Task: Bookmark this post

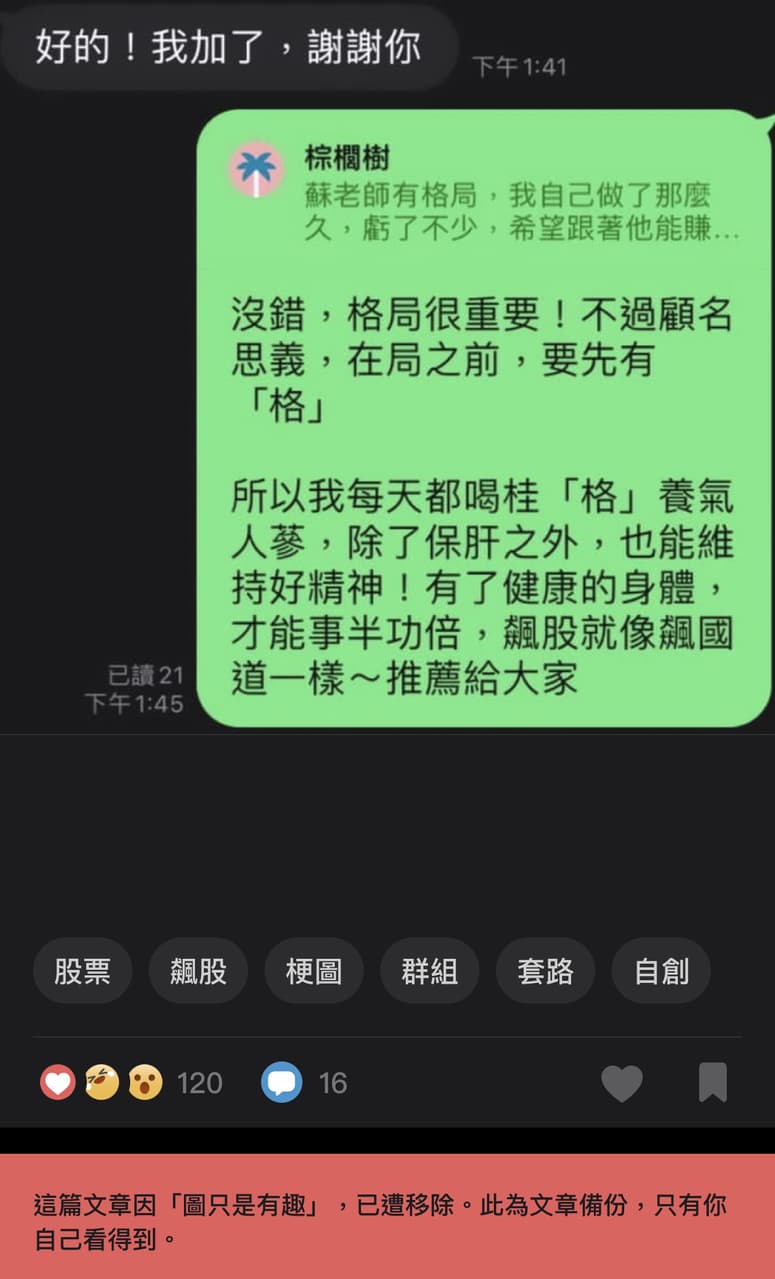Action: [x=713, y=1082]
